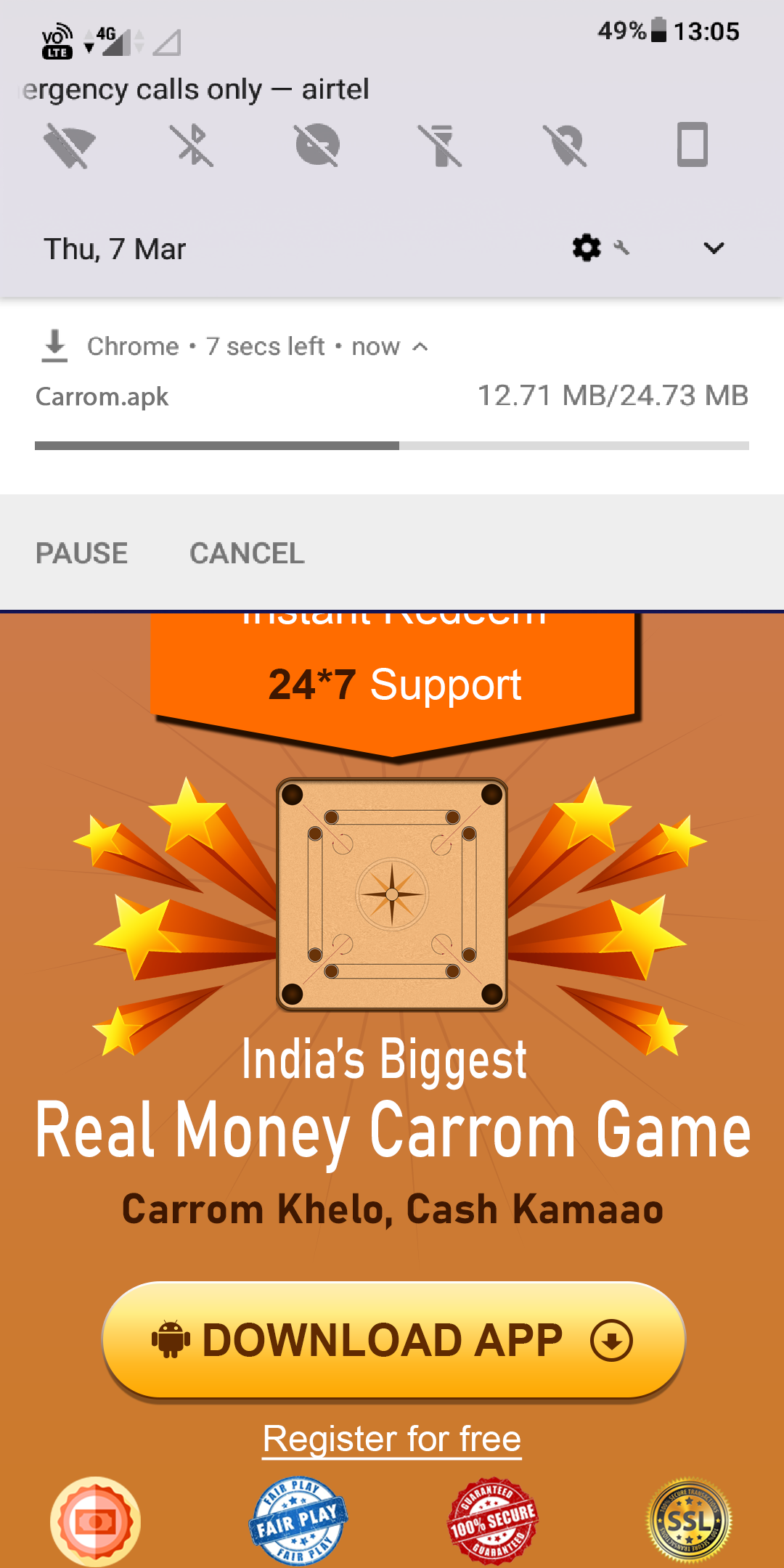Open system settings gear icon
The image size is (784, 1568).
[x=587, y=248]
